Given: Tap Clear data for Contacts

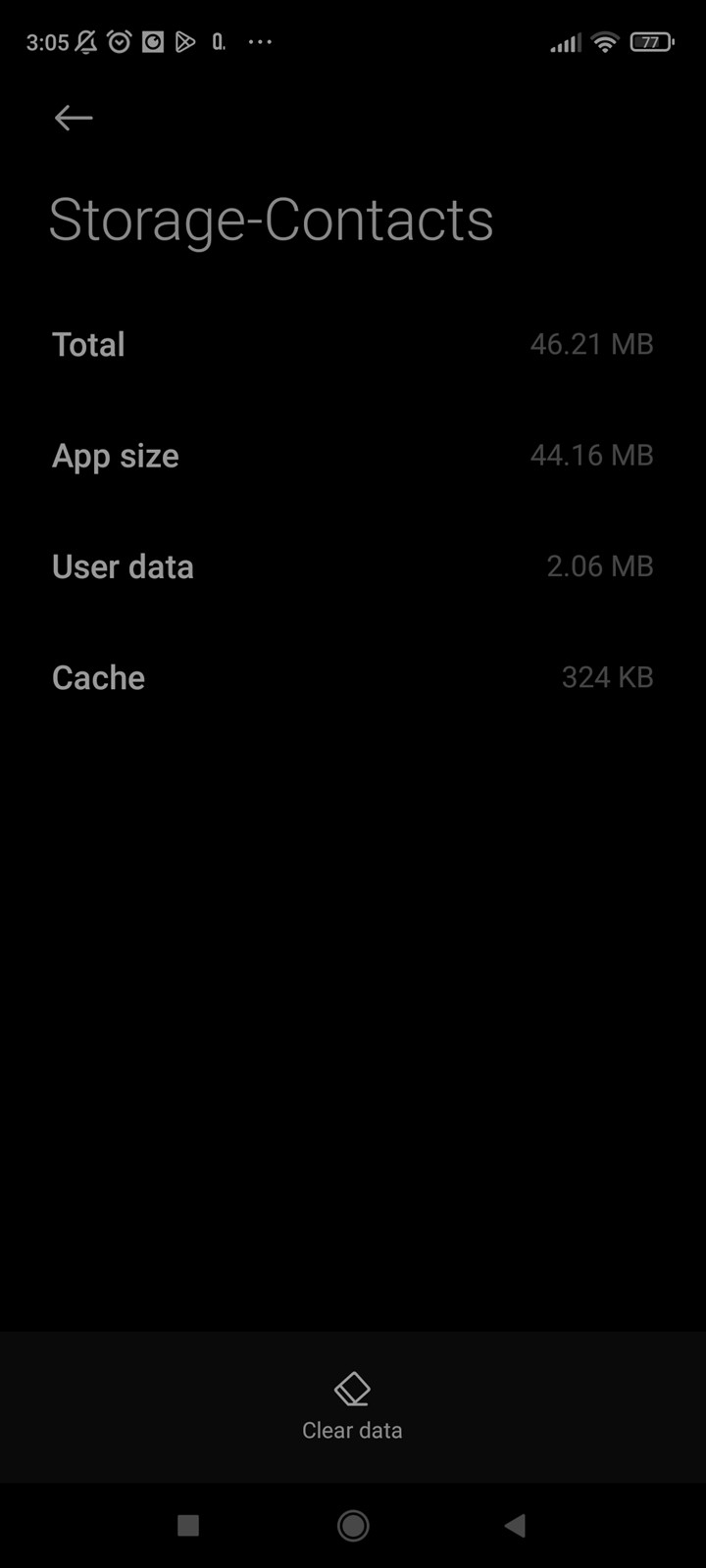Looking at the screenshot, I should [x=352, y=1407].
